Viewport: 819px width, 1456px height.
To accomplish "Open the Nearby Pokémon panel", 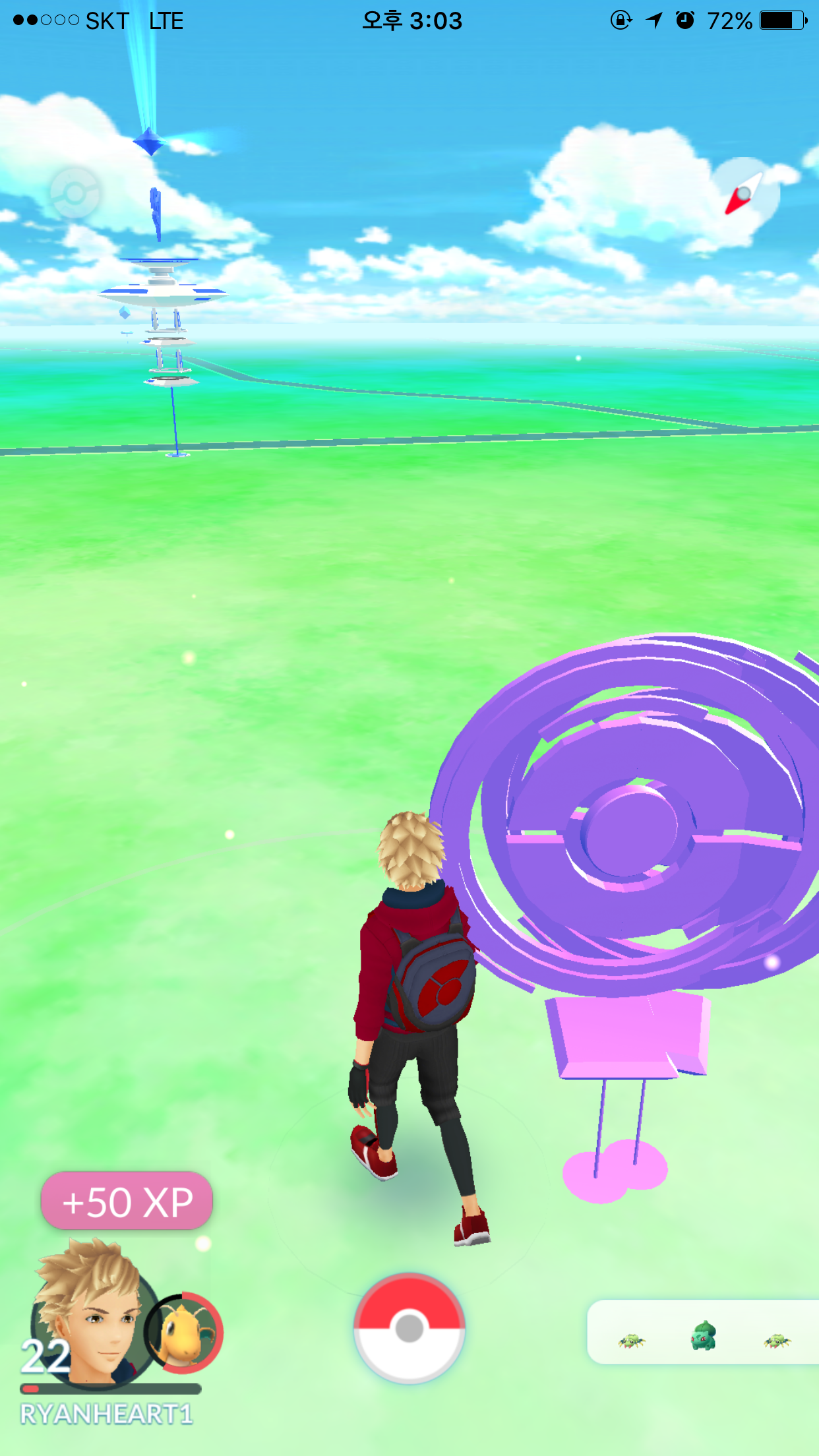I will point(703,1333).
